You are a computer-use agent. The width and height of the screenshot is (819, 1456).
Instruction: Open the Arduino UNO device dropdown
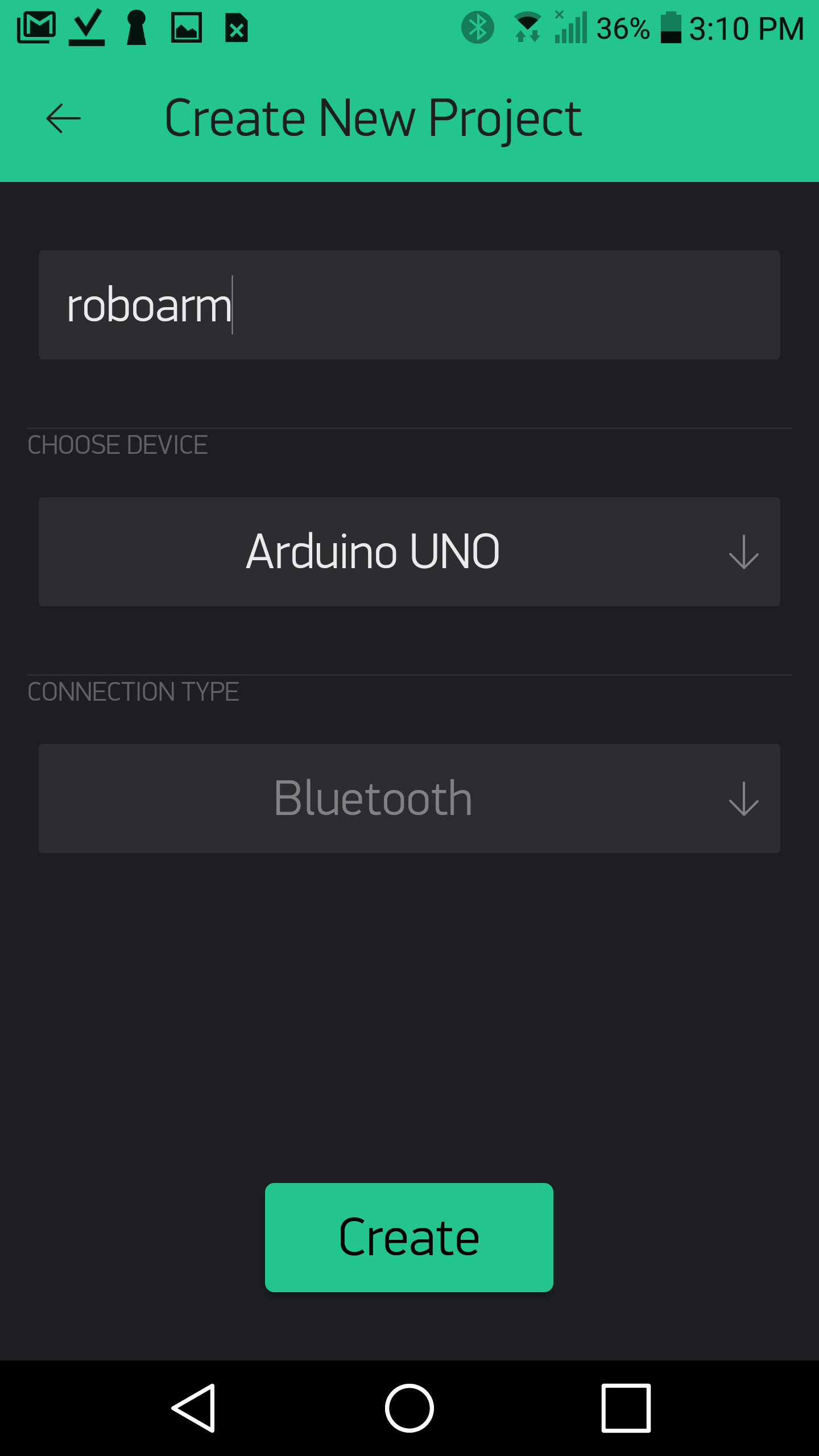click(408, 552)
